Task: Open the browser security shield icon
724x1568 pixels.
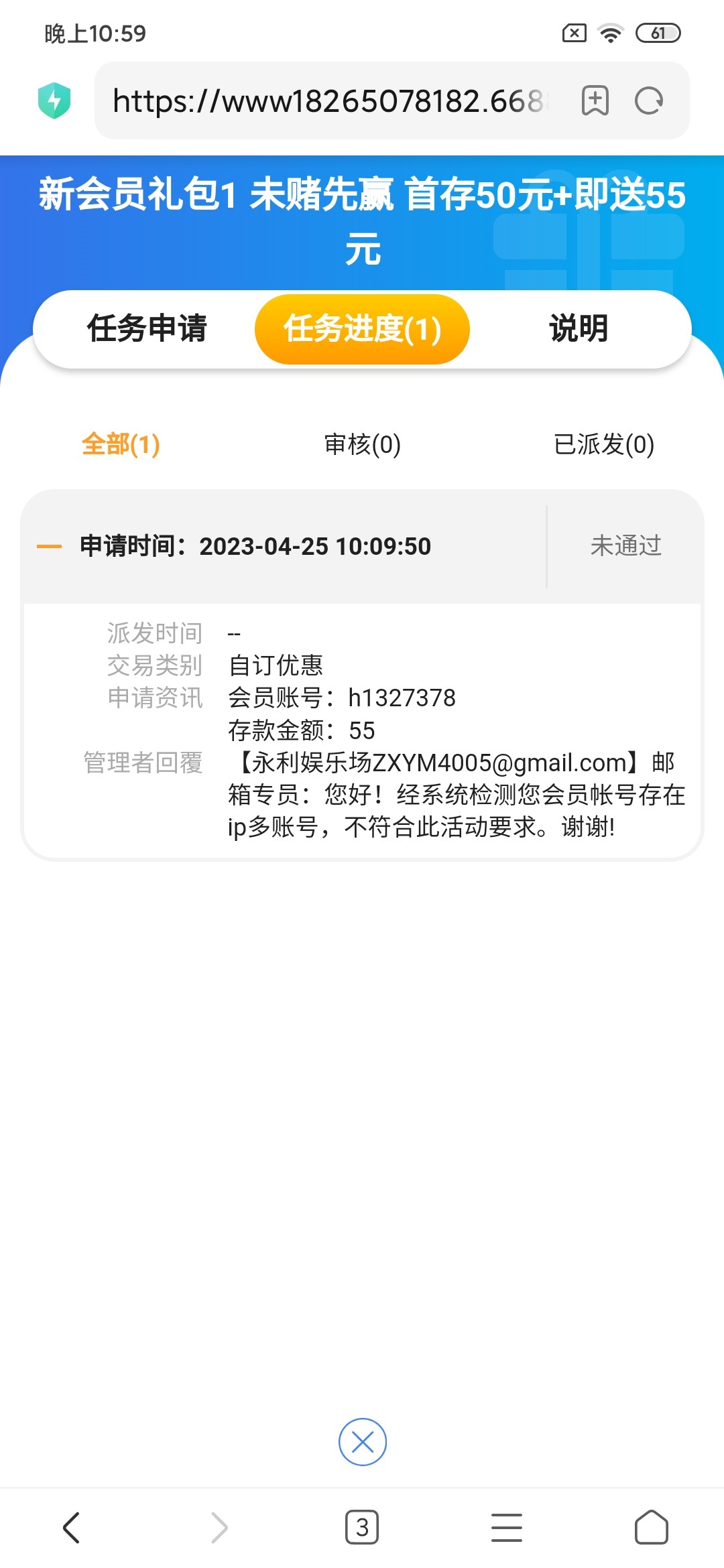Action: [54, 101]
